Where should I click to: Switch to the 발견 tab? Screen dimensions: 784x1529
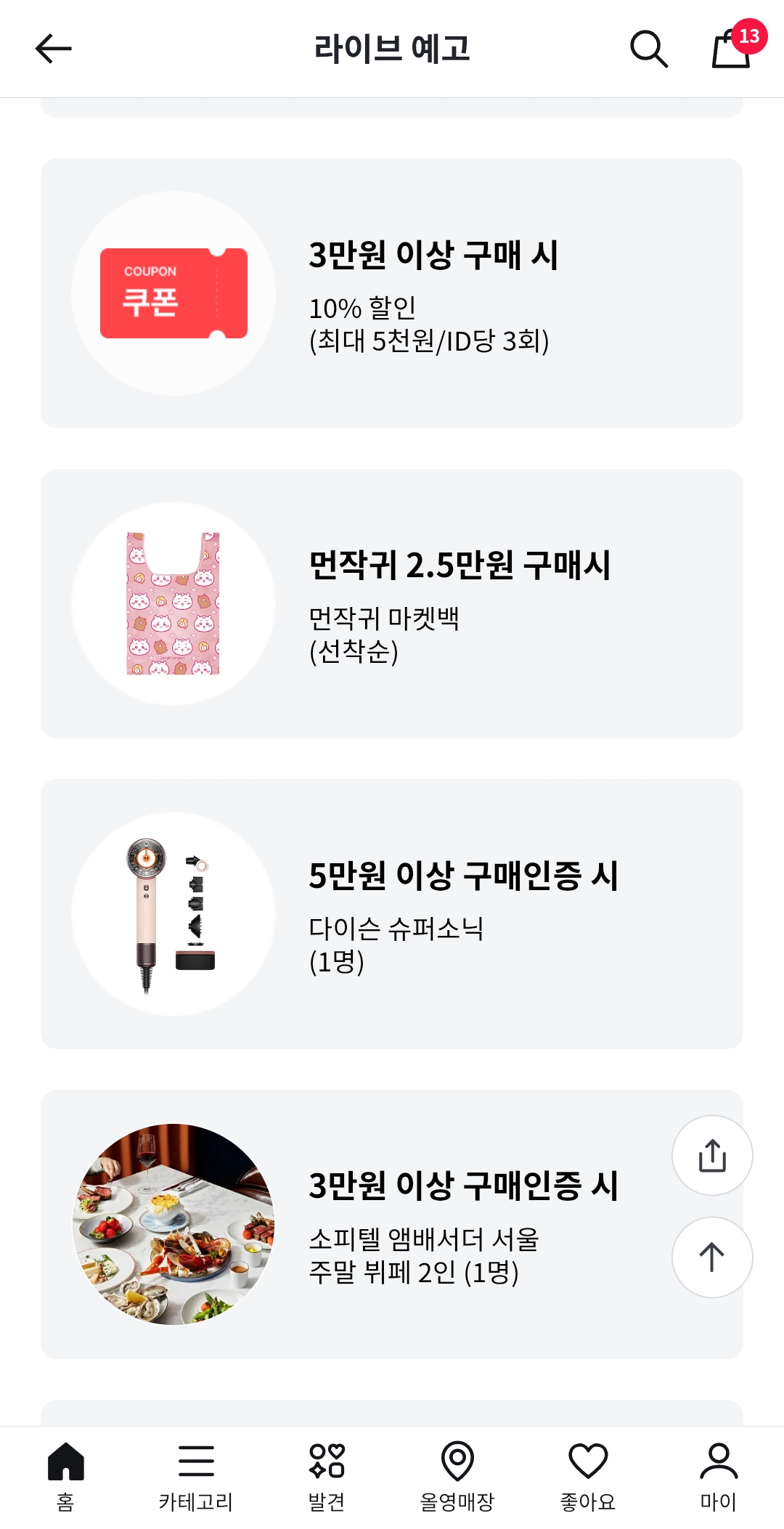pyautogui.click(x=327, y=1475)
